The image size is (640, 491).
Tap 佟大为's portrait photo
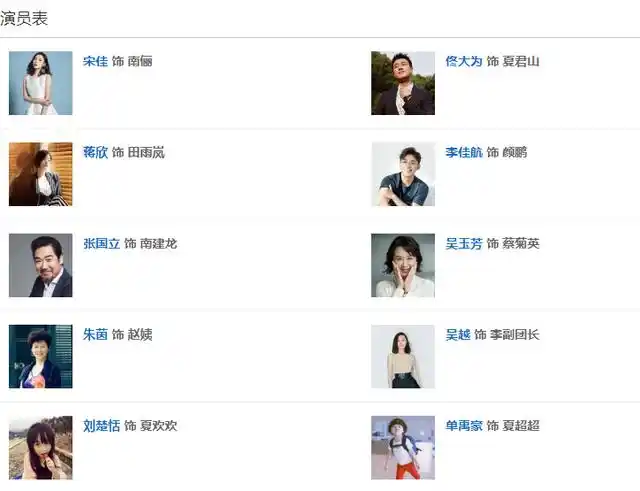402,83
